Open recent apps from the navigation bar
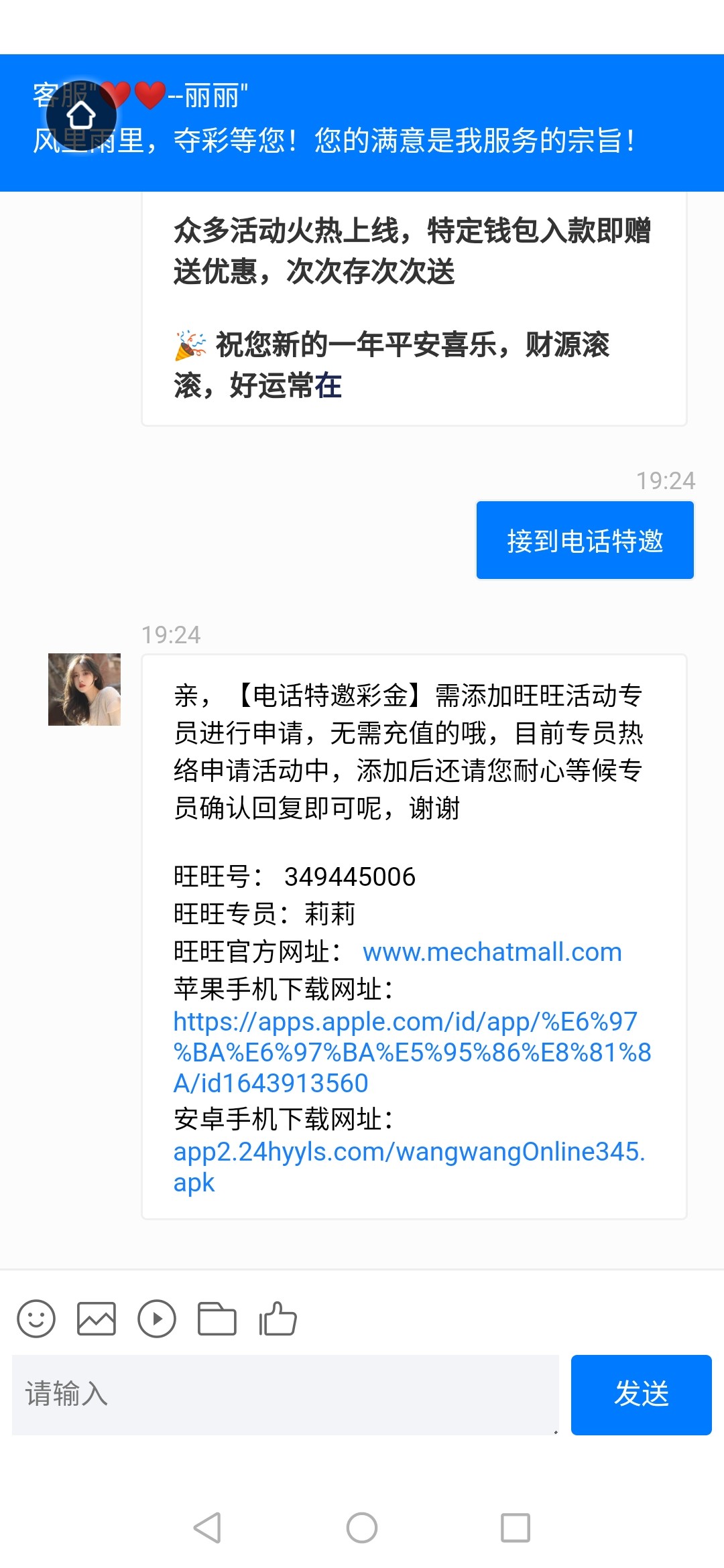The height and width of the screenshot is (1568, 724). click(516, 1528)
